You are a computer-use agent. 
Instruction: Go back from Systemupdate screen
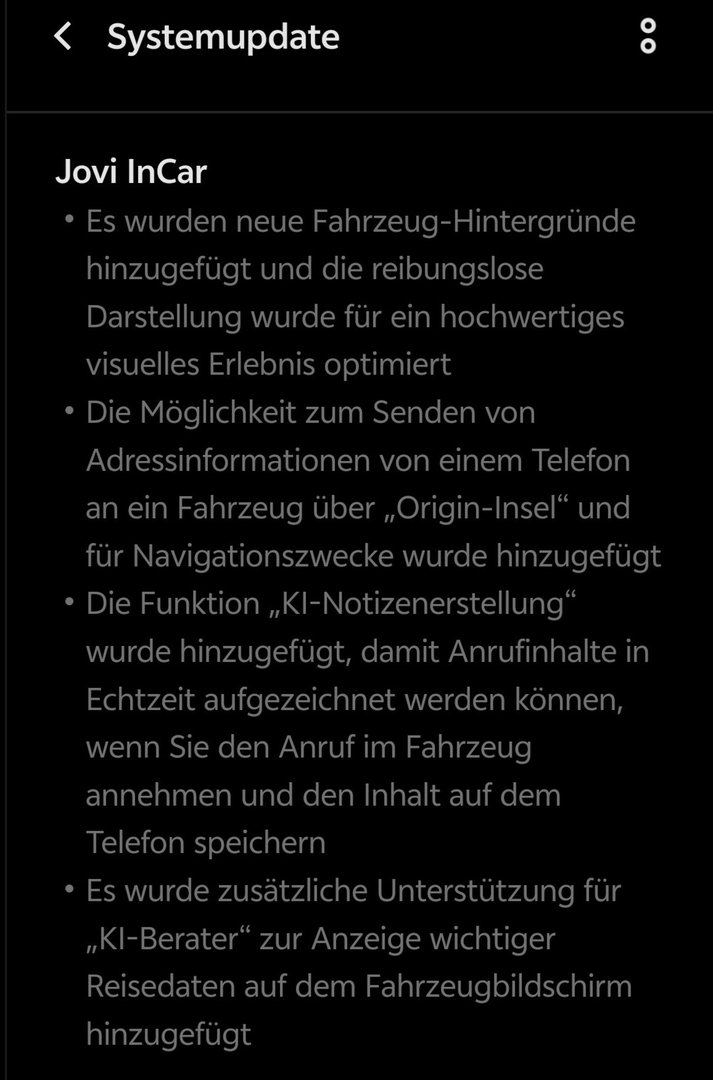pyautogui.click(x=63, y=36)
